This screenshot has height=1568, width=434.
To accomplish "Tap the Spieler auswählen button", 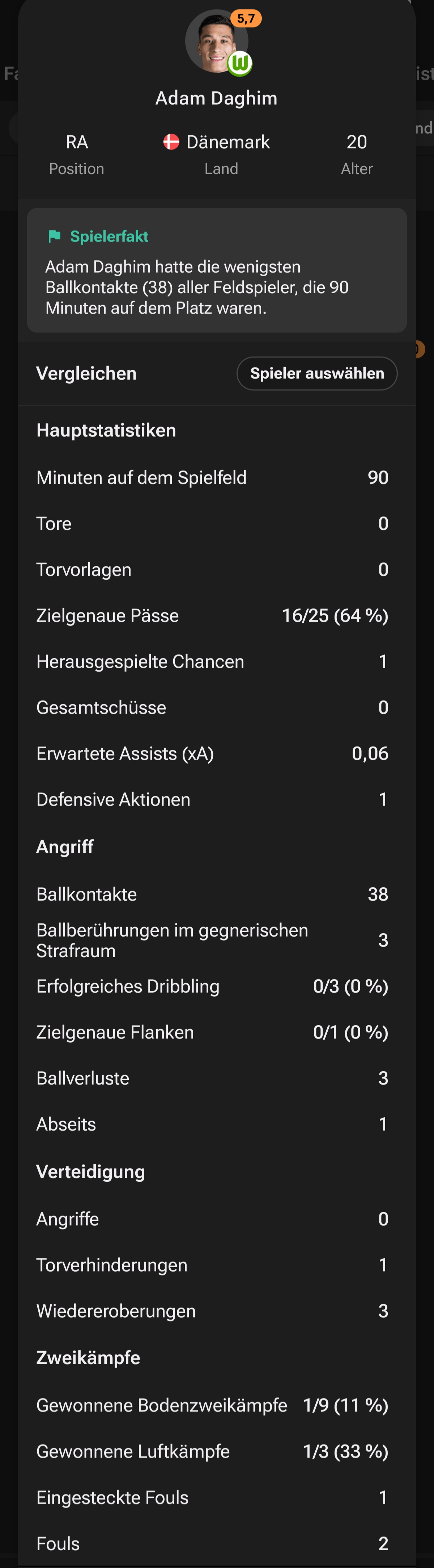I will coord(317,373).
